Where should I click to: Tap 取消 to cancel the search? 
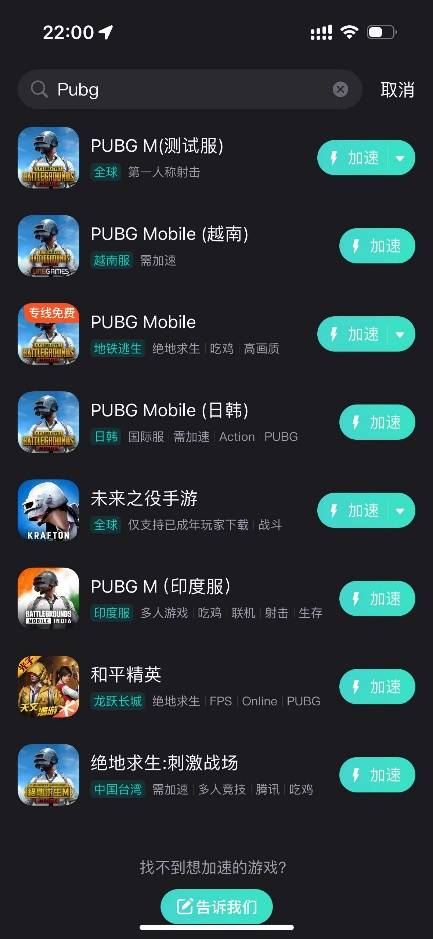click(x=398, y=90)
